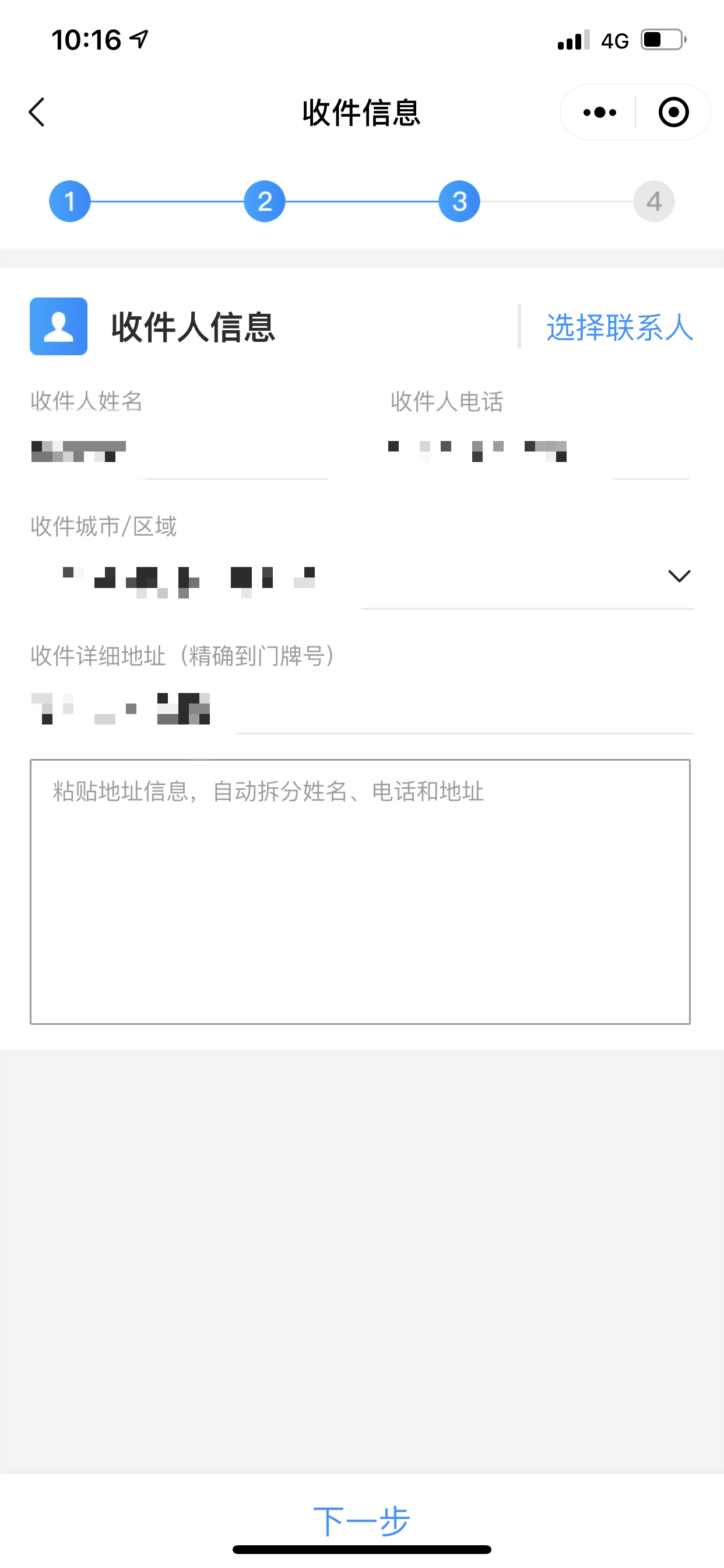The height and width of the screenshot is (1568, 724).
Task: Go back using the top-left arrow
Action: click(37, 113)
